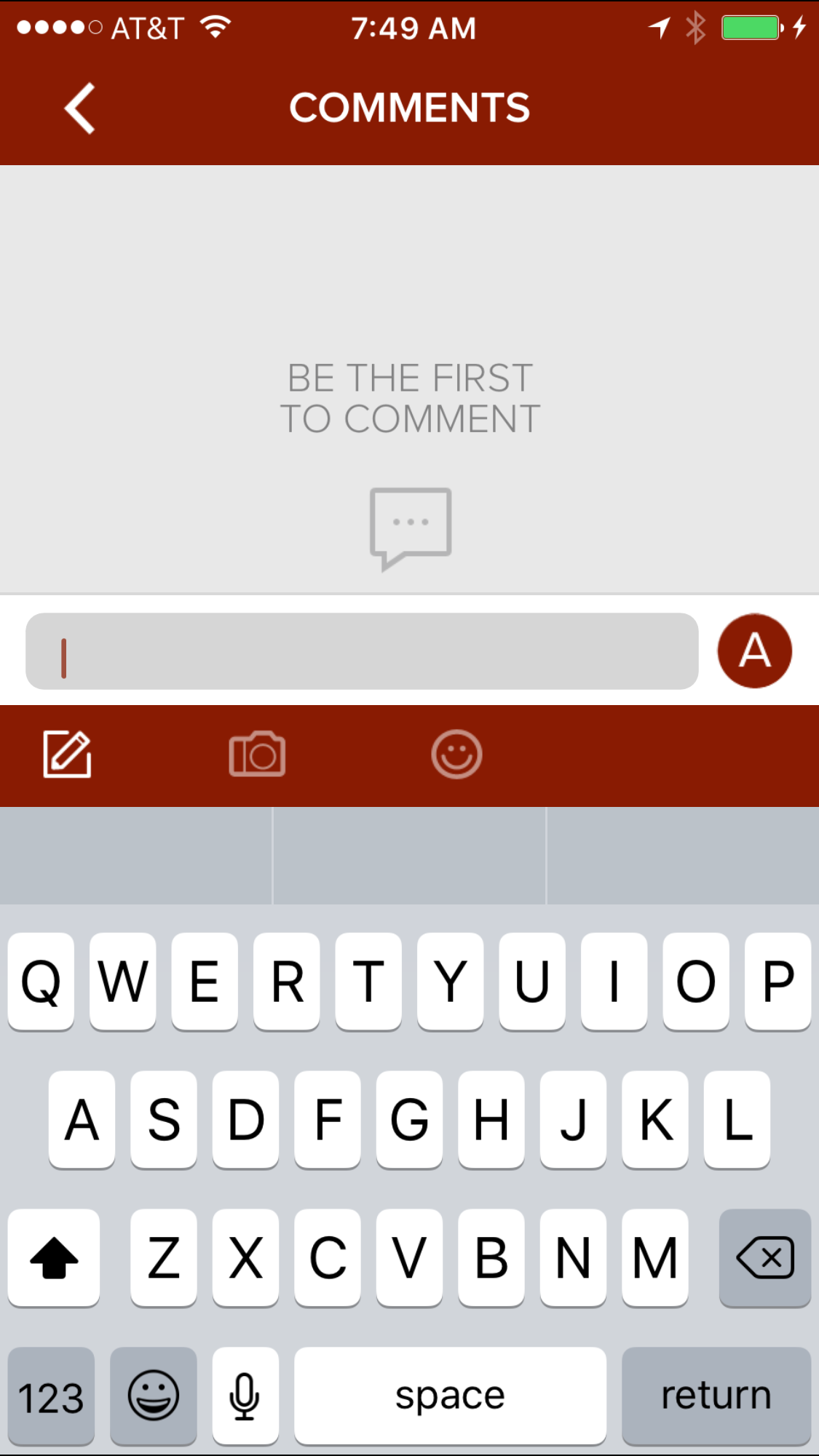Tap the space bar
819x1456 pixels.
450,1396
